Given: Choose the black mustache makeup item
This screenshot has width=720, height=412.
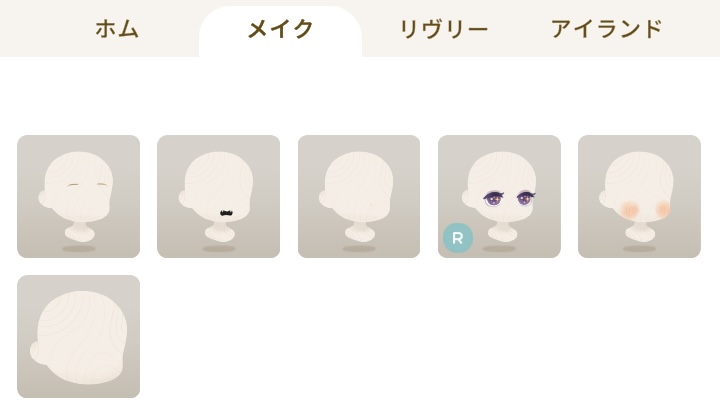Looking at the screenshot, I should [218, 196].
